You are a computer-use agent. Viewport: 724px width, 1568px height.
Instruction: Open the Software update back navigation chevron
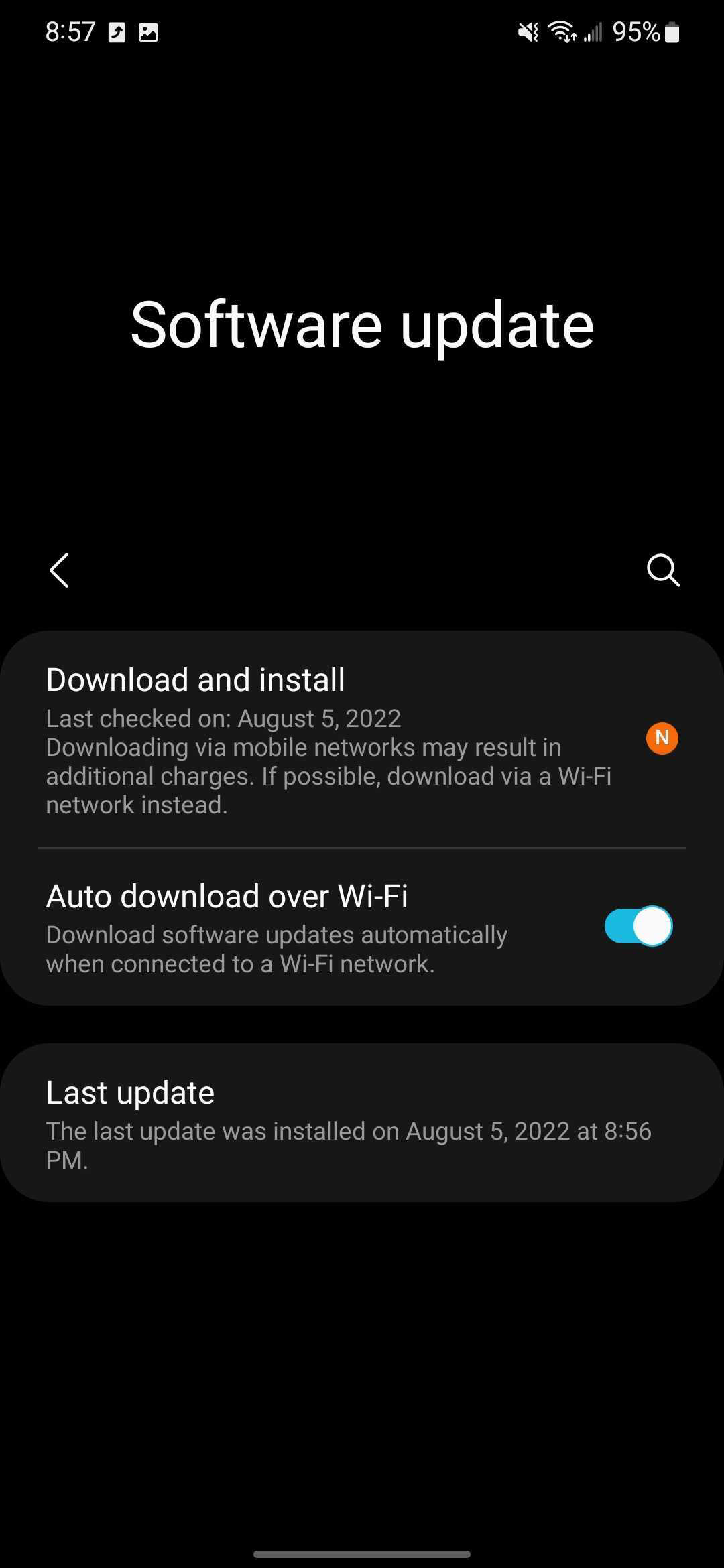[x=59, y=571]
